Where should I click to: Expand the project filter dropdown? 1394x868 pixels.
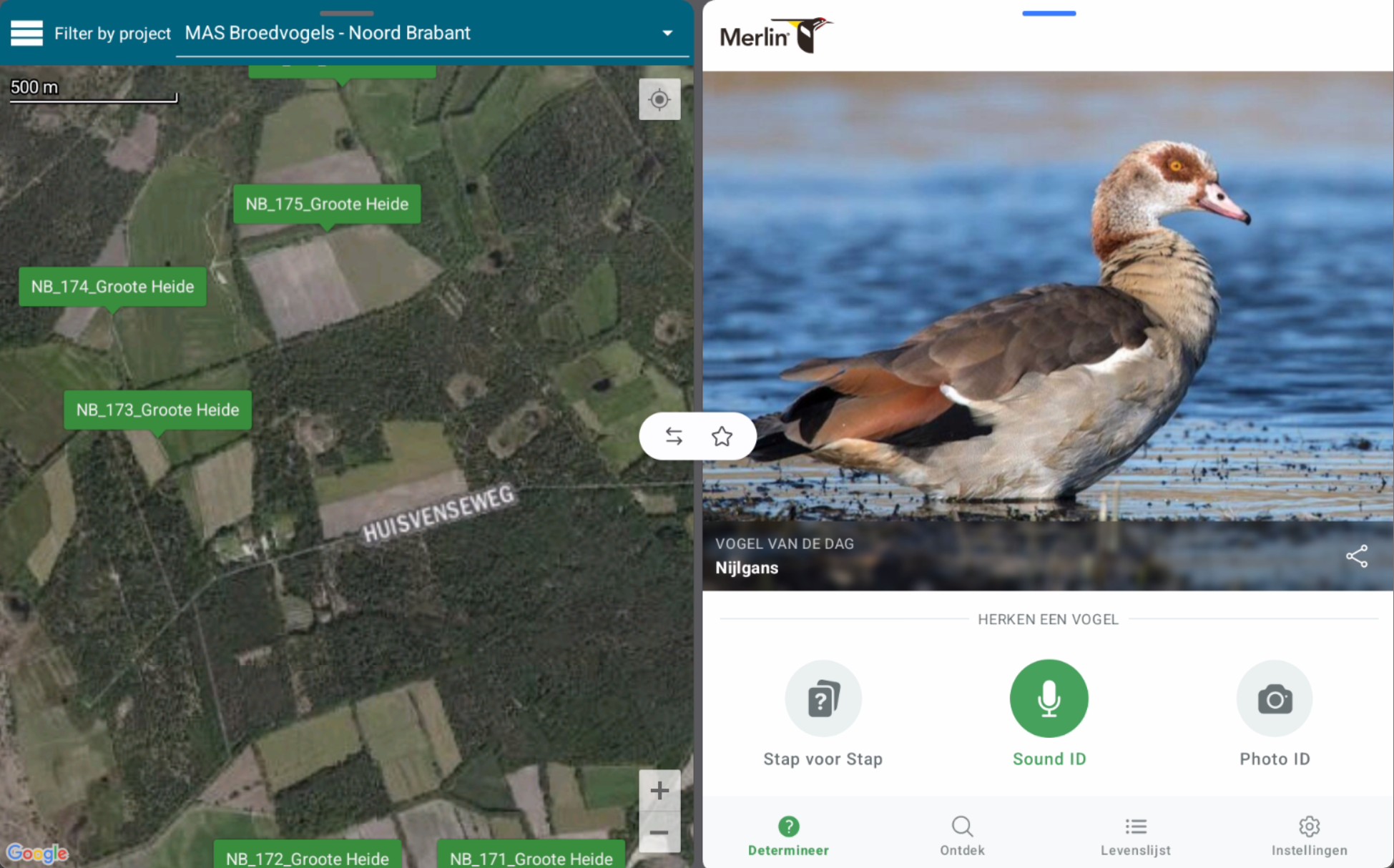(667, 33)
